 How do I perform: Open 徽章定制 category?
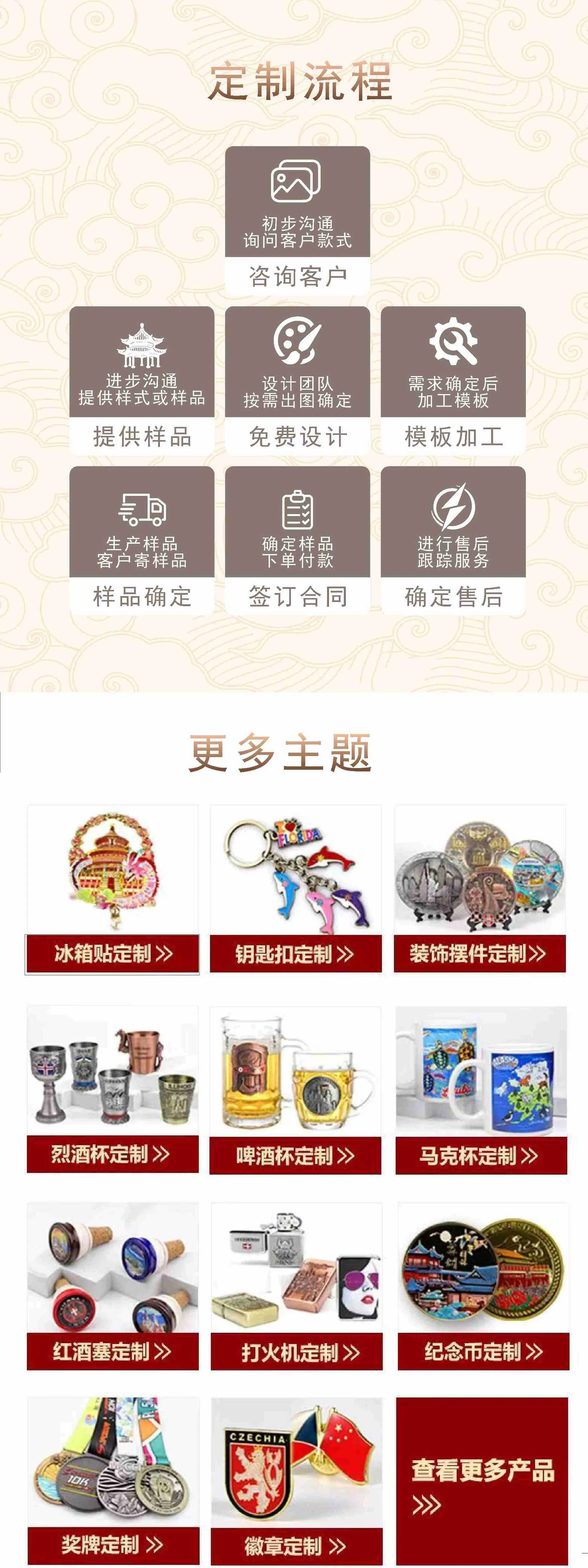tap(296, 1545)
